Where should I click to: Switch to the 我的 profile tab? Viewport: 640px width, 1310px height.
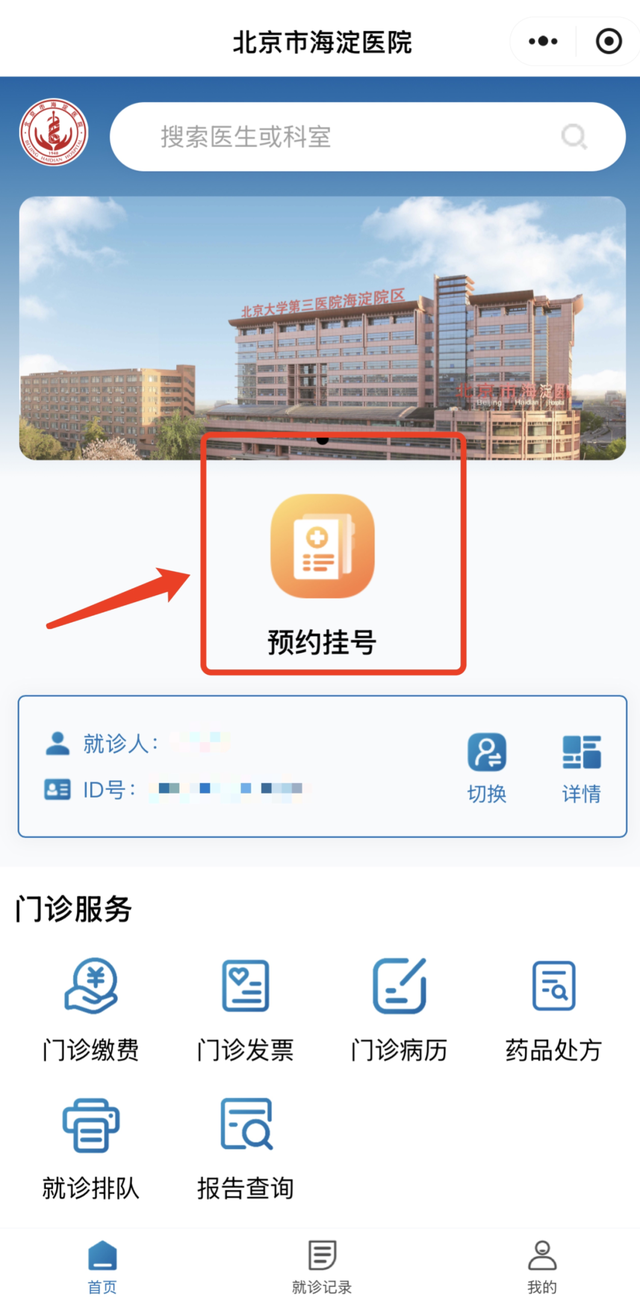click(x=541, y=1267)
